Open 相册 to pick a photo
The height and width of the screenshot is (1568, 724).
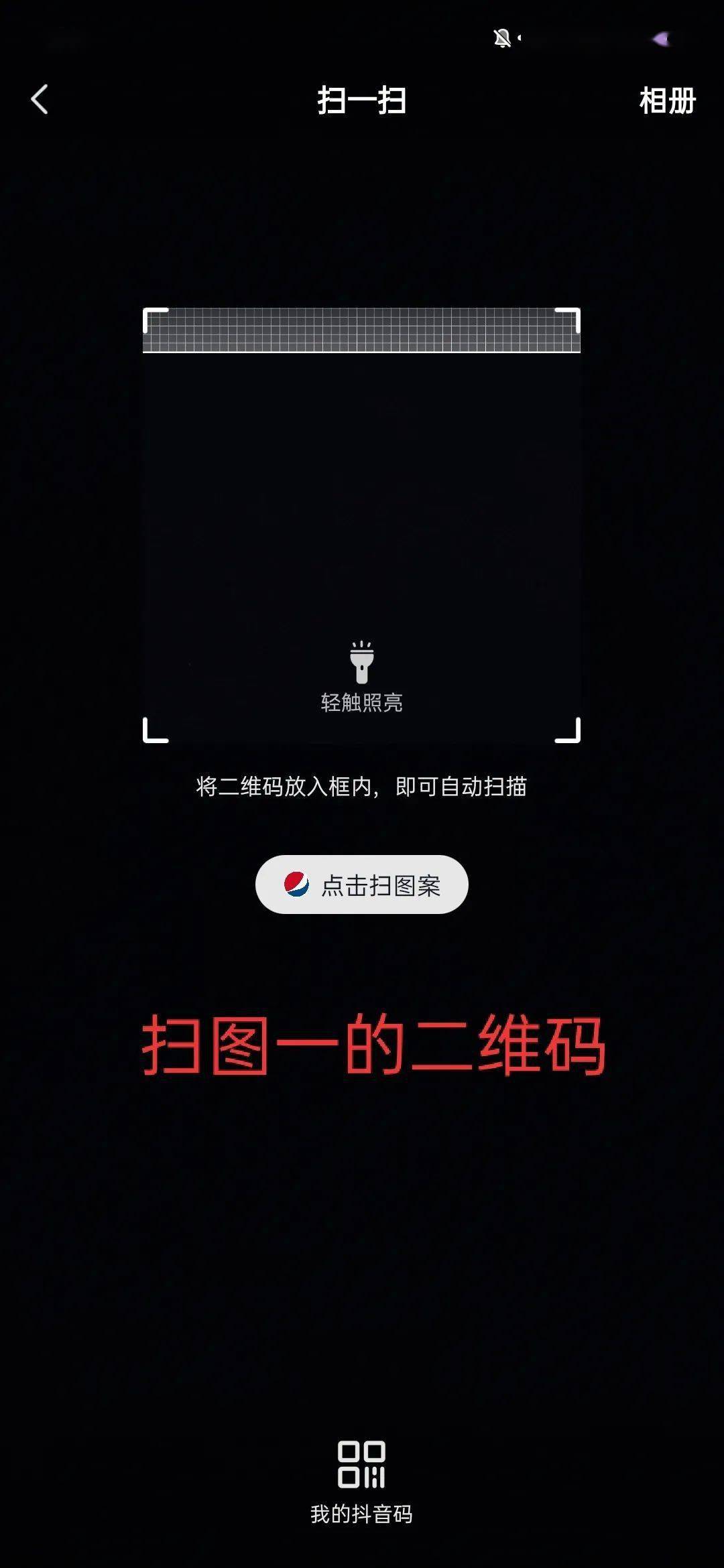pos(667,101)
